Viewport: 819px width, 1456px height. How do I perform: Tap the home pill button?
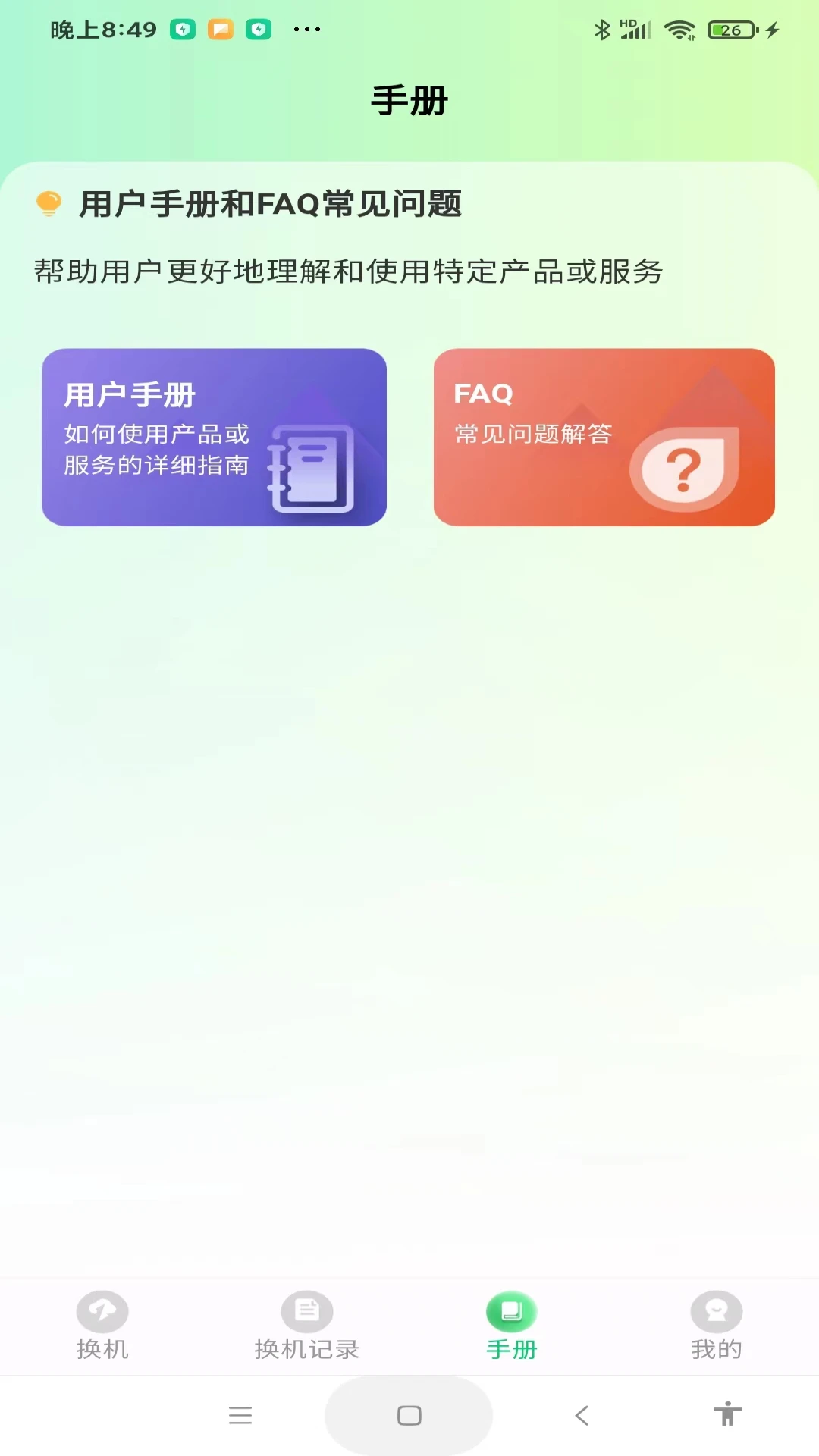tap(409, 1416)
